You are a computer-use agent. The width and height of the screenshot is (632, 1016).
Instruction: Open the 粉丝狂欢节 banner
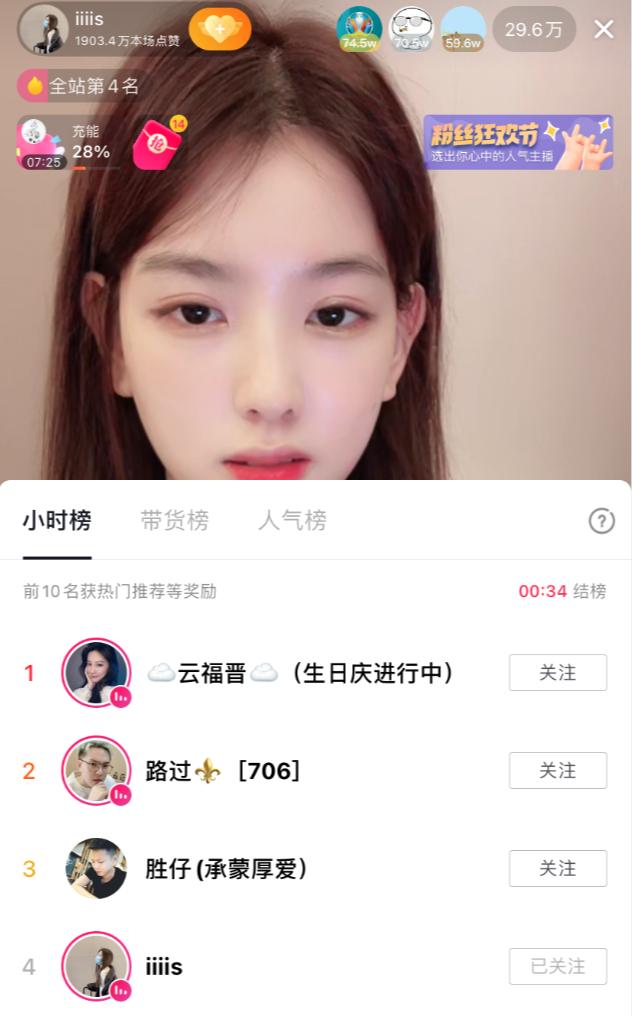tap(518, 142)
